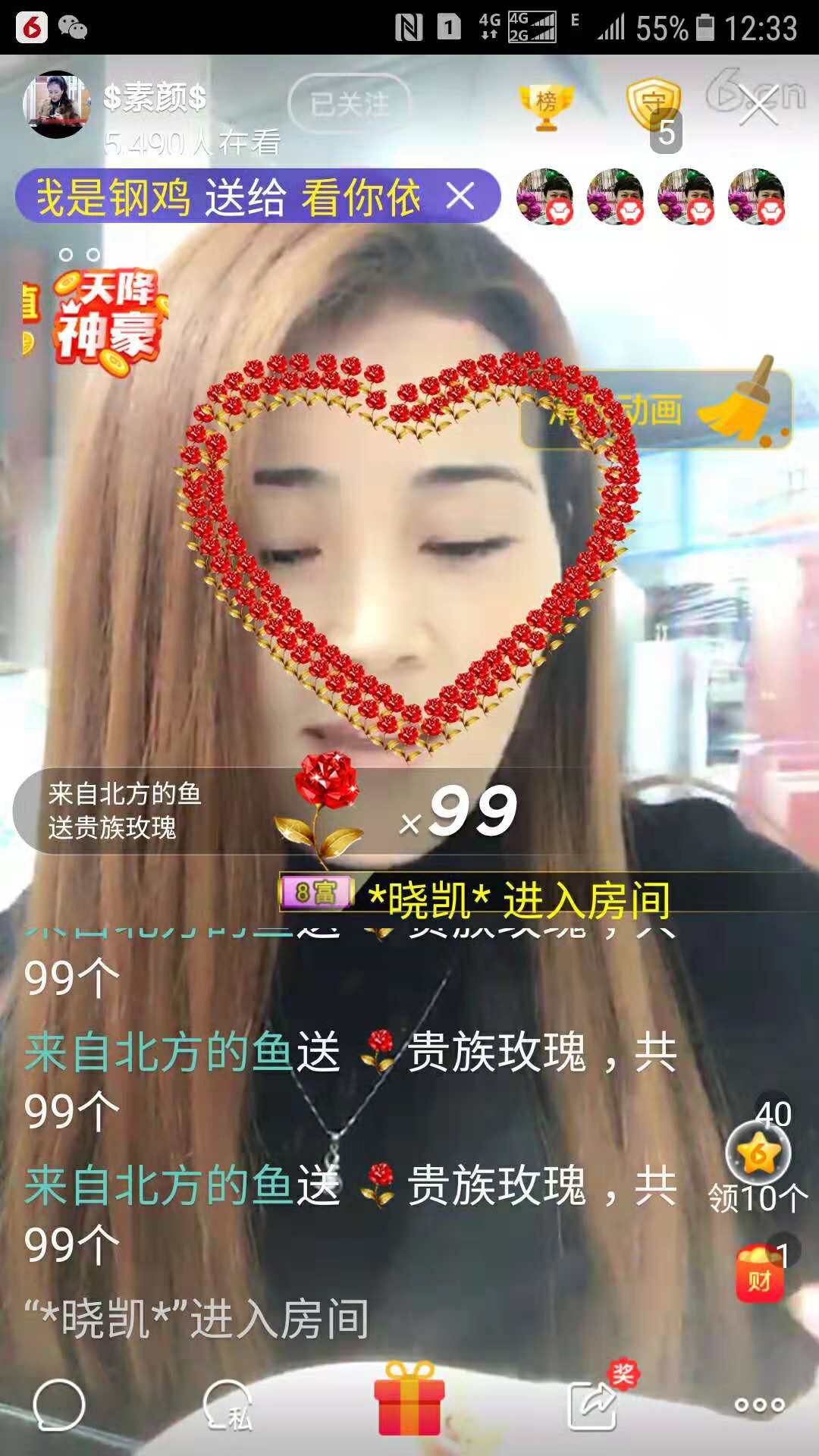Open the 财 red envelope
Image resolution: width=819 pixels, height=1456 pixels.
pos(760,1276)
